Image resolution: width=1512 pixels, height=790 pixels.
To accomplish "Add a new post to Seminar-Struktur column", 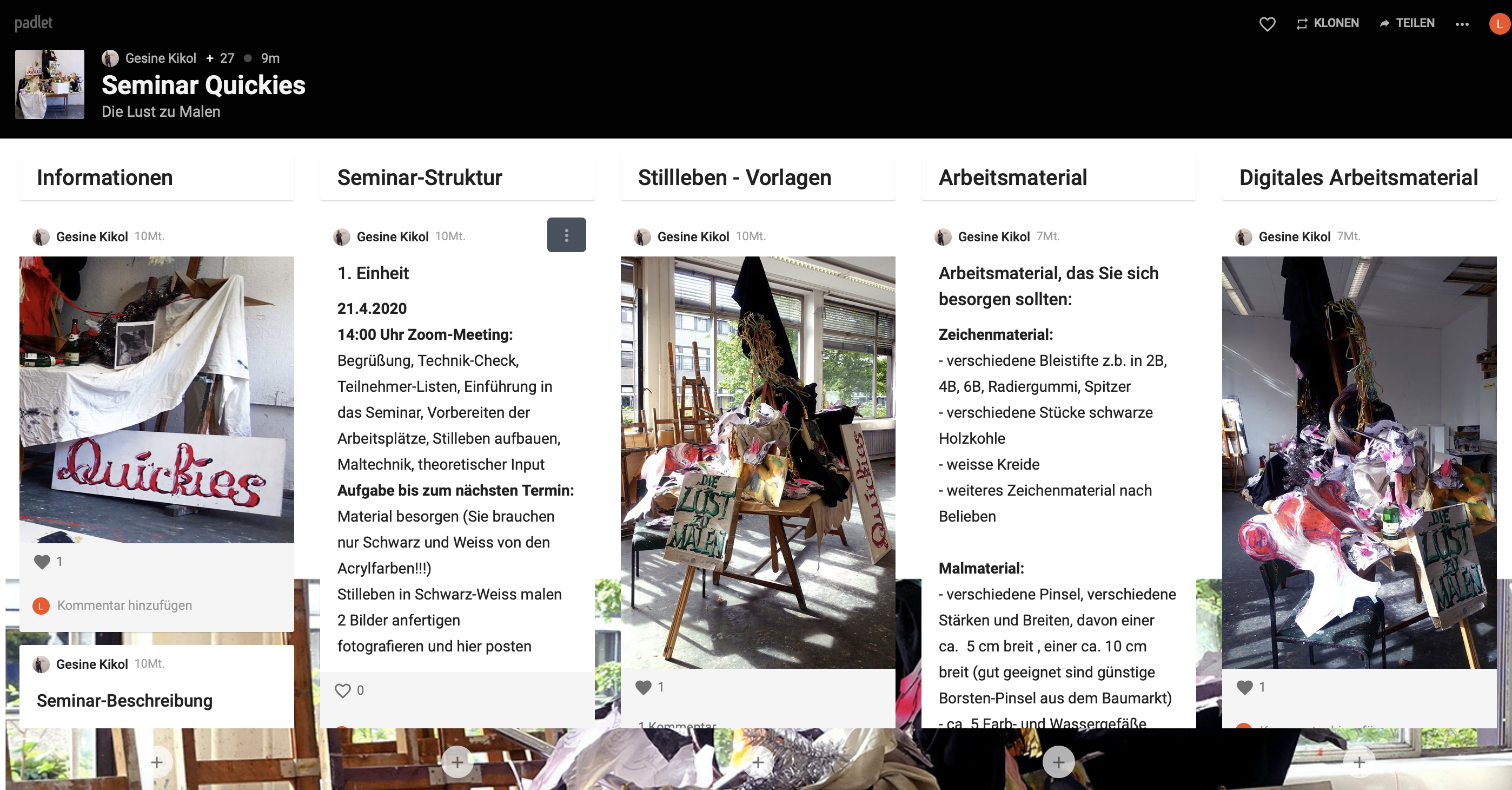I will pyautogui.click(x=457, y=762).
